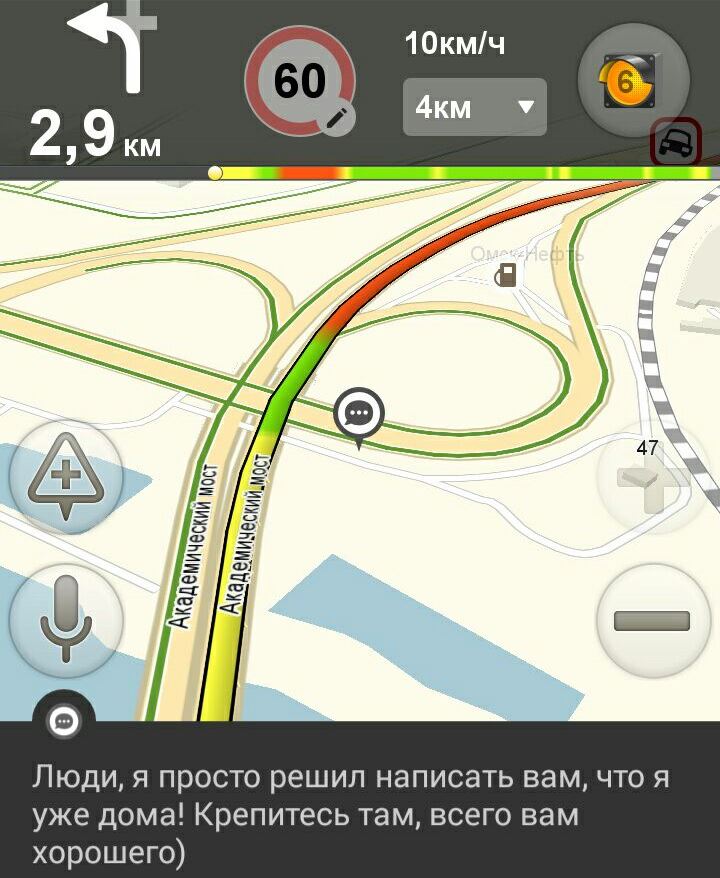This screenshot has width=720, height=878.
Task: Tap the car icon under traffic indicator
Action: pos(676,144)
